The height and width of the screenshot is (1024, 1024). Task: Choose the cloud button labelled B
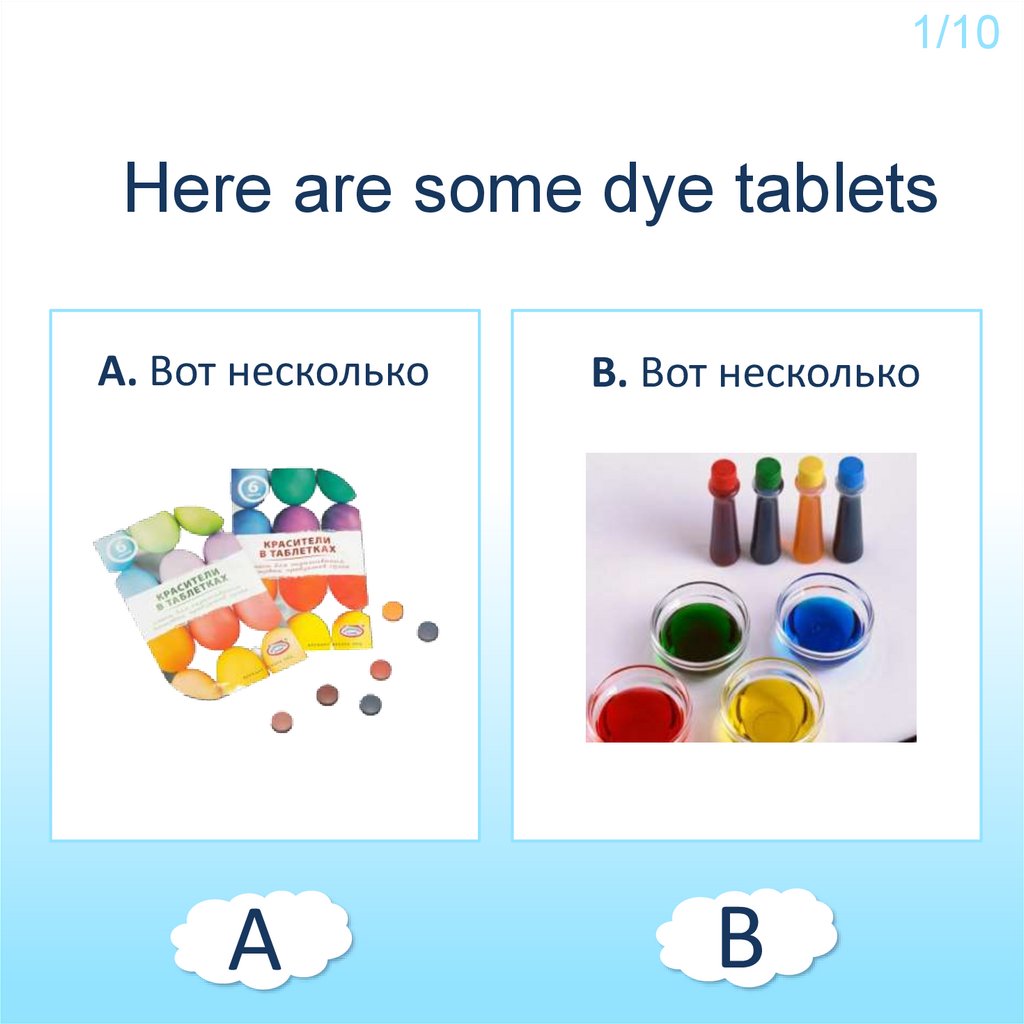(743, 939)
